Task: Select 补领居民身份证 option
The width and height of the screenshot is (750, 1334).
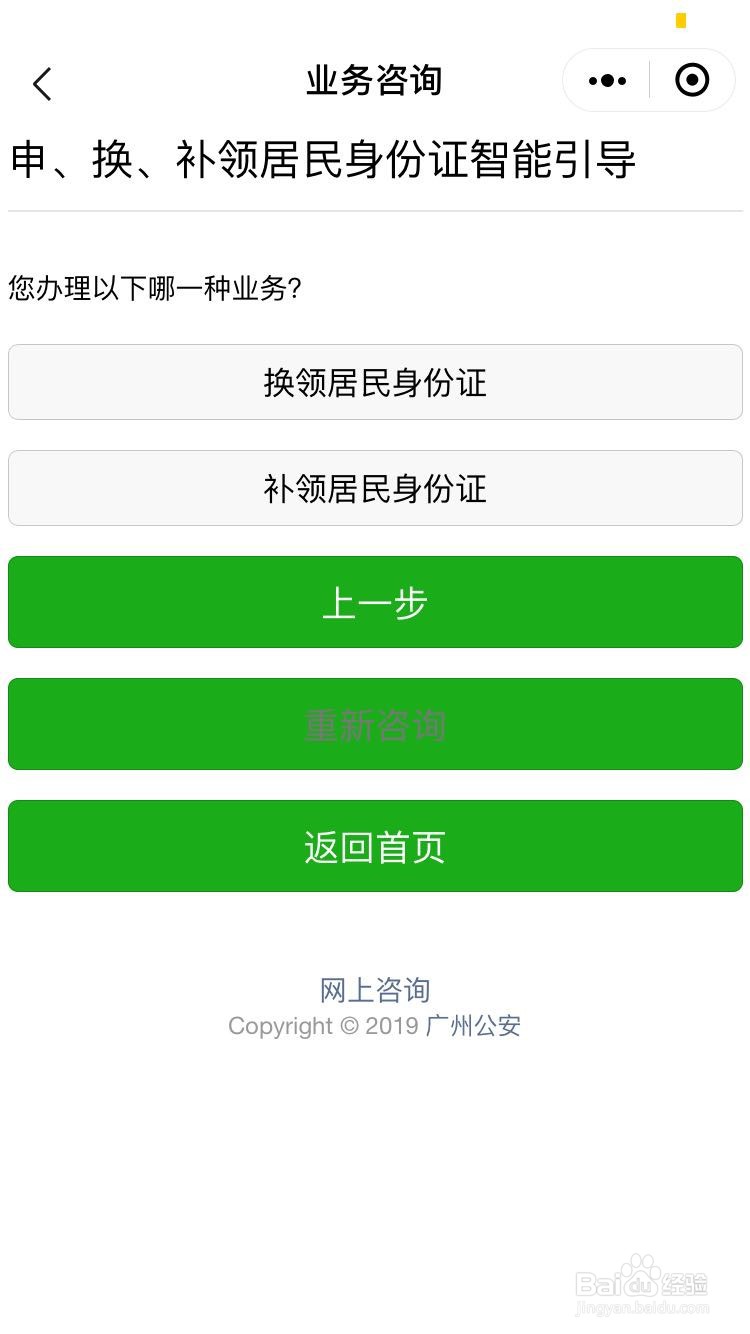Action: [x=375, y=488]
